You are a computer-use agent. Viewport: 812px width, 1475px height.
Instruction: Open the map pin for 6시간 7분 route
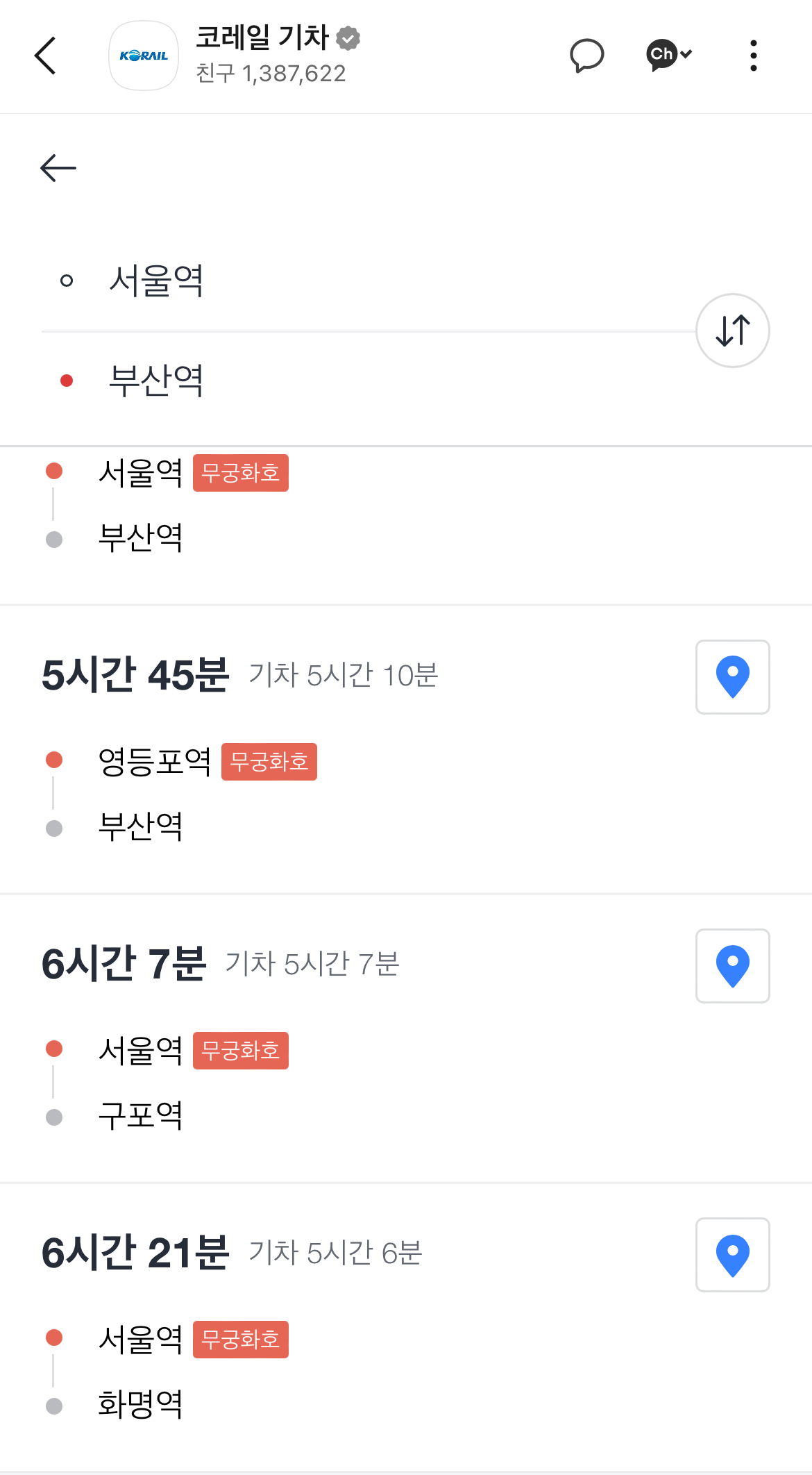point(731,966)
